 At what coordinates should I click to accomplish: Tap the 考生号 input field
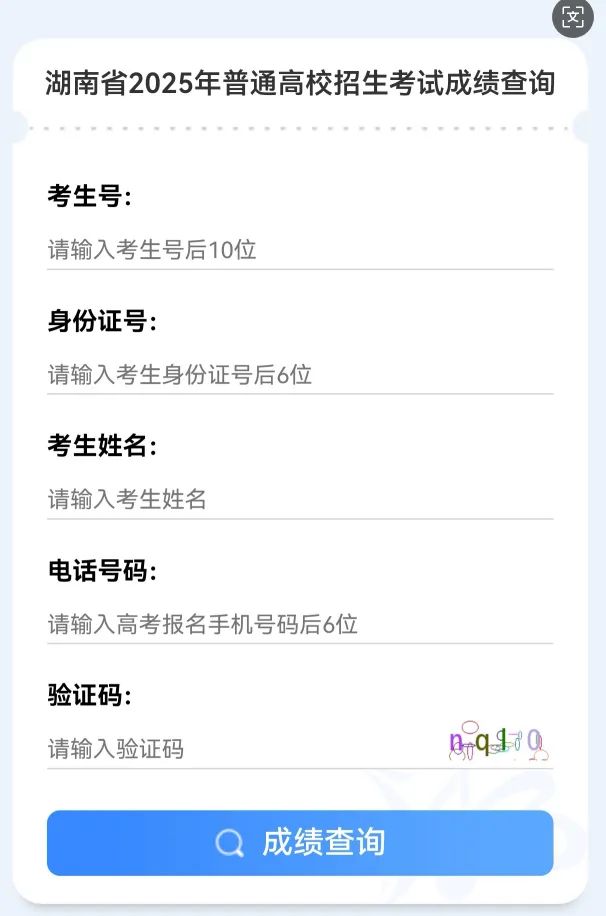coord(299,250)
